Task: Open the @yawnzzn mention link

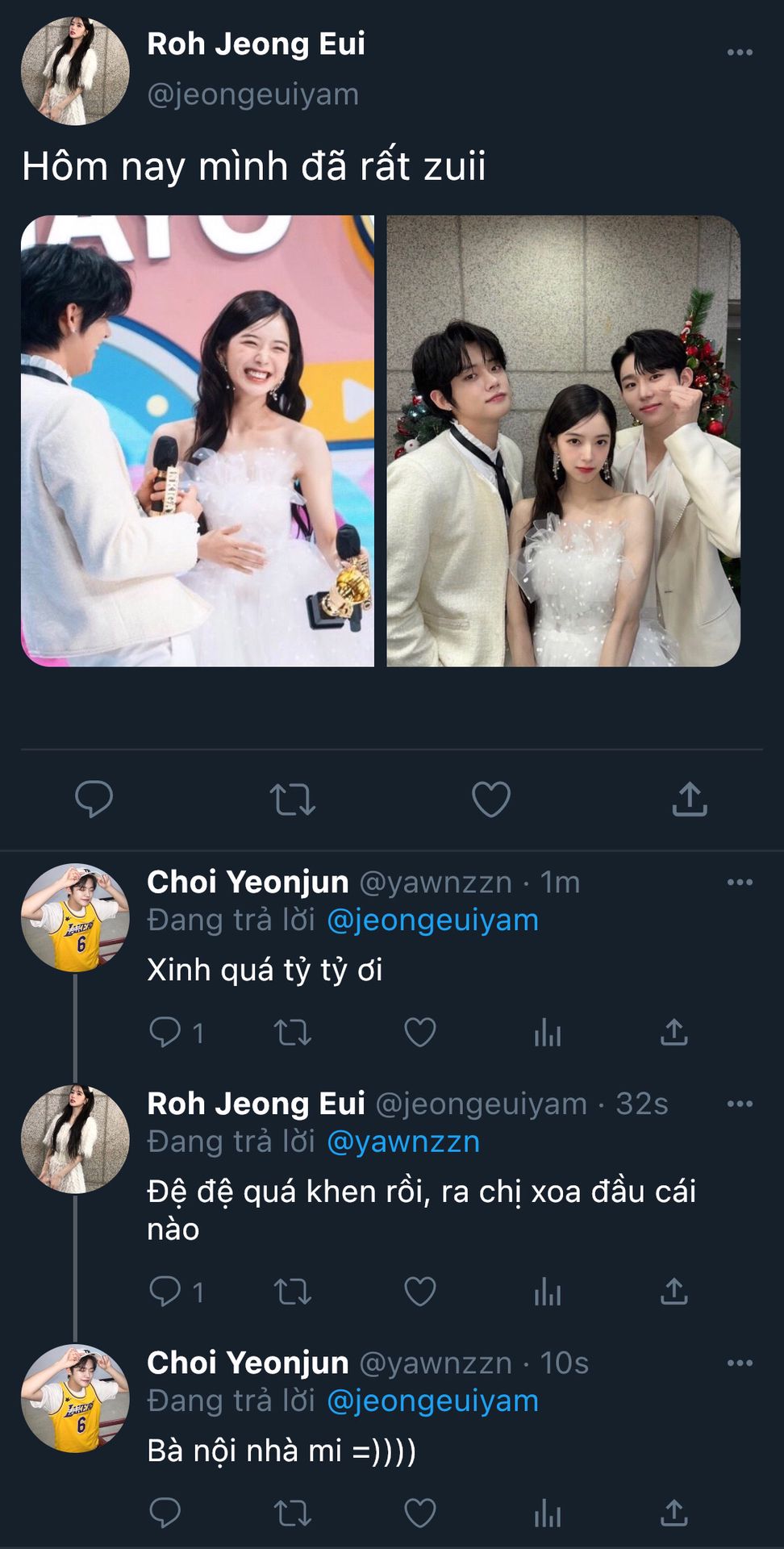Action: point(403,1142)
